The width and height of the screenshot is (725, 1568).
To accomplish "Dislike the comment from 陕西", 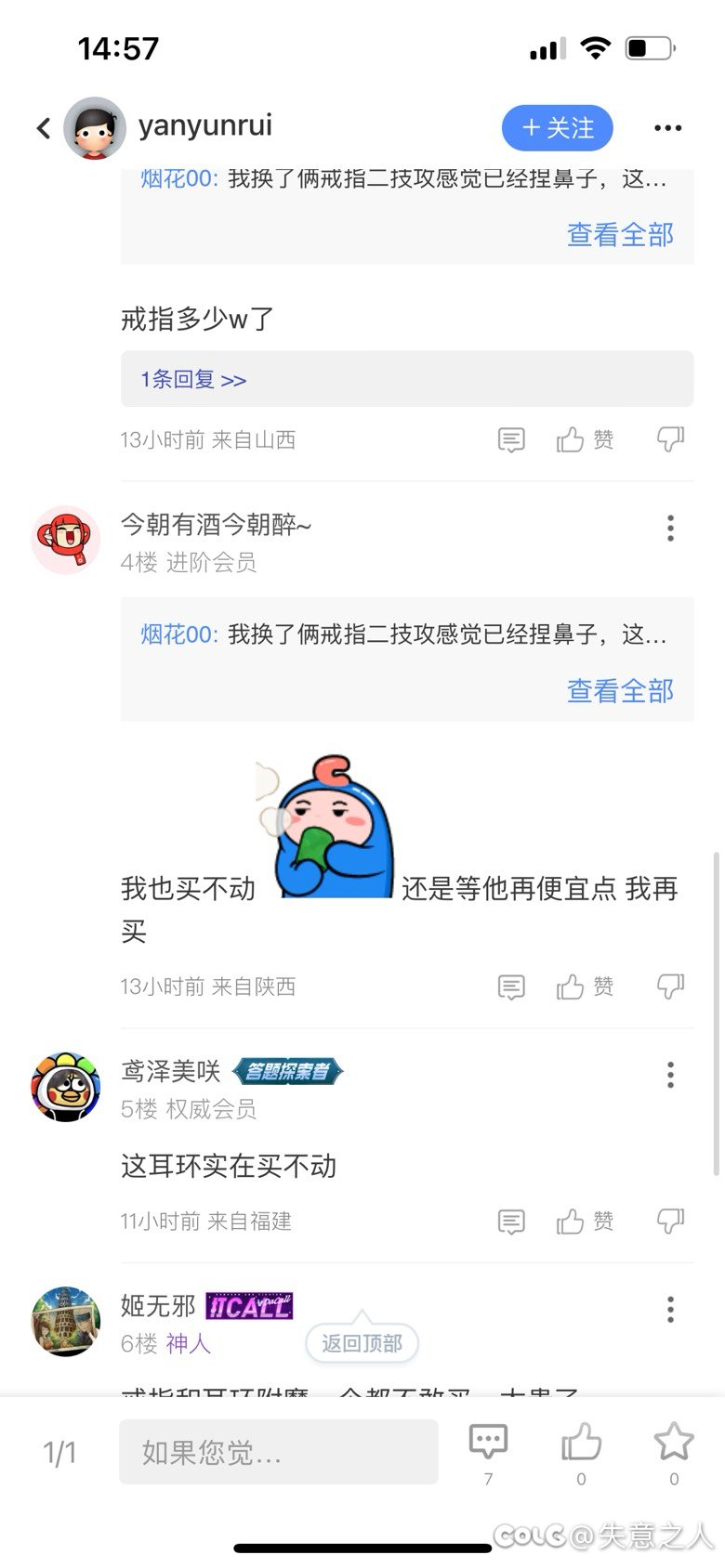I will point(670,987).
